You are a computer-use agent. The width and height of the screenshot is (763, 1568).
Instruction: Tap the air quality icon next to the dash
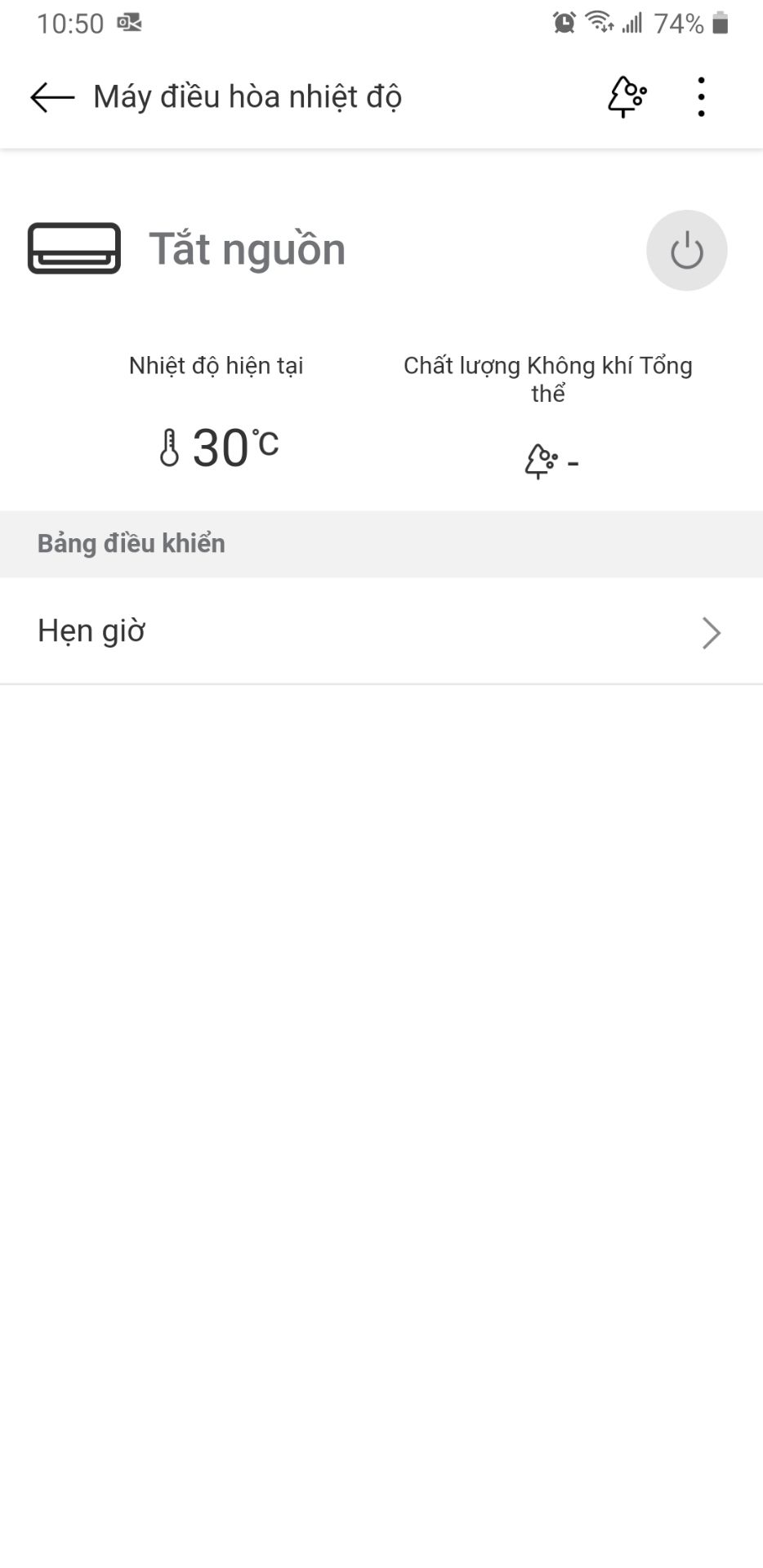(540, 461)
